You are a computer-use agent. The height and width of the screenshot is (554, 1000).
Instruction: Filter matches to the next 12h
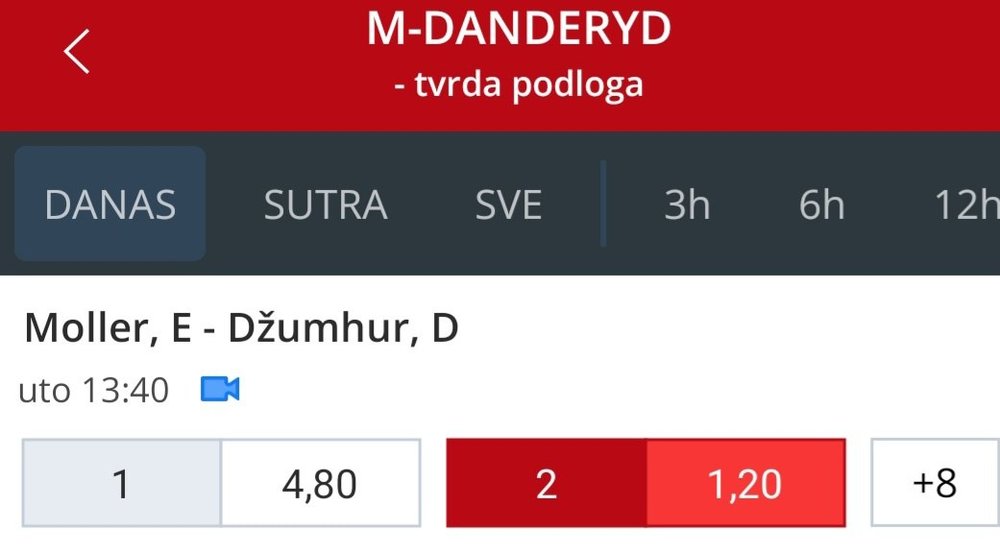(x=964, y=205)
